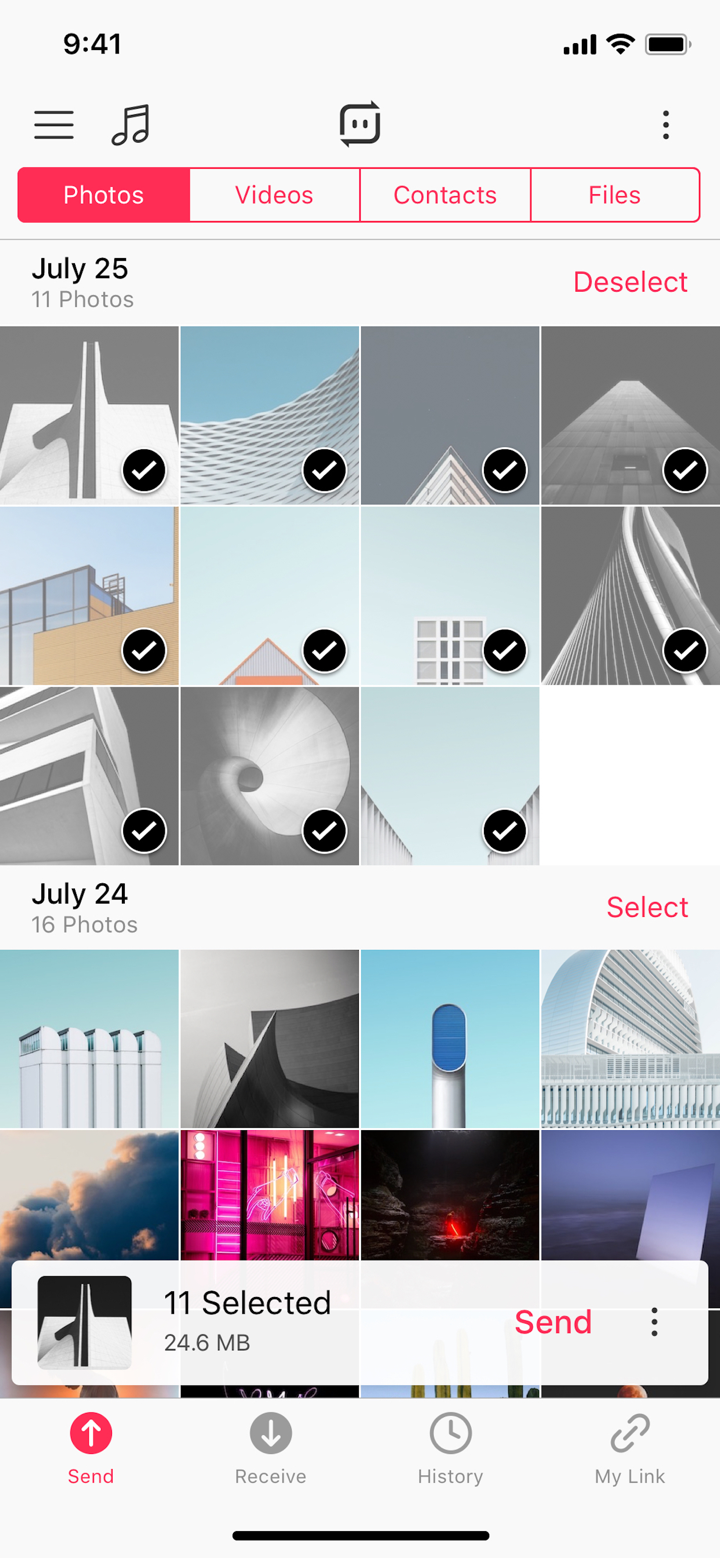Open My Link with the chain icon
Viewport: 720px width, 1558px height.
(629, 1434)
